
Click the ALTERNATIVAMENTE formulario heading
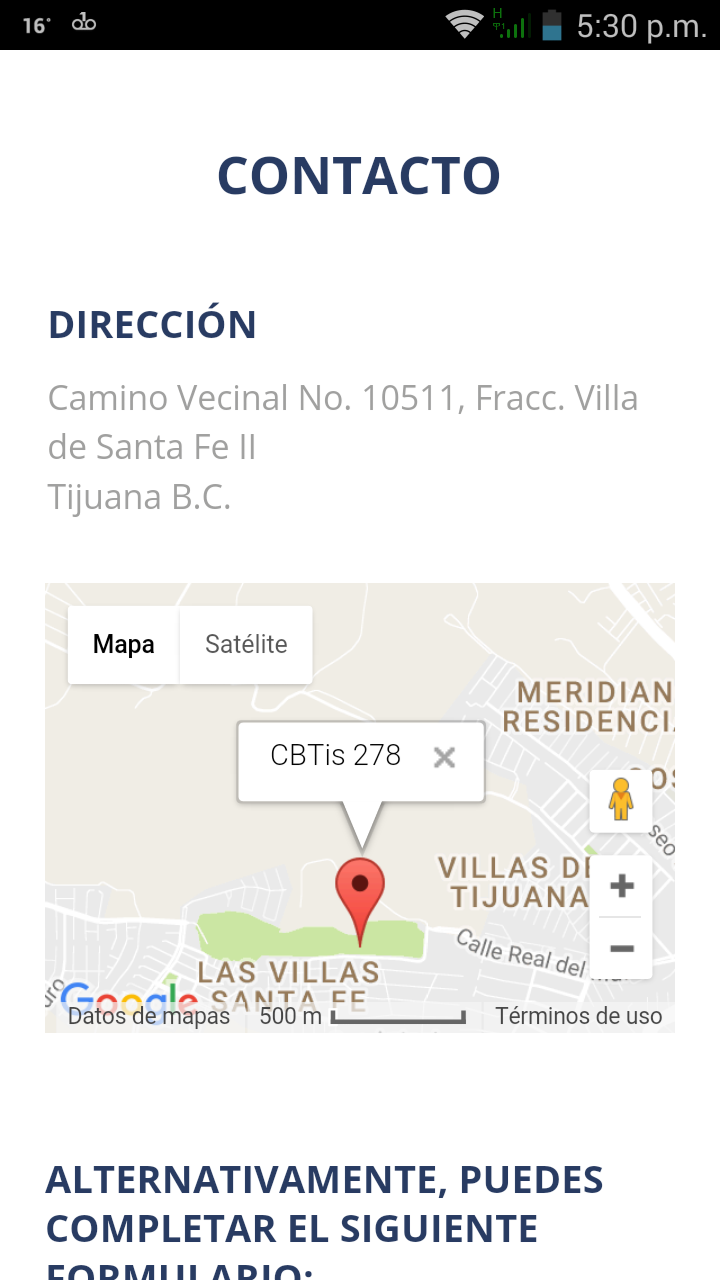coord(325,1205)
